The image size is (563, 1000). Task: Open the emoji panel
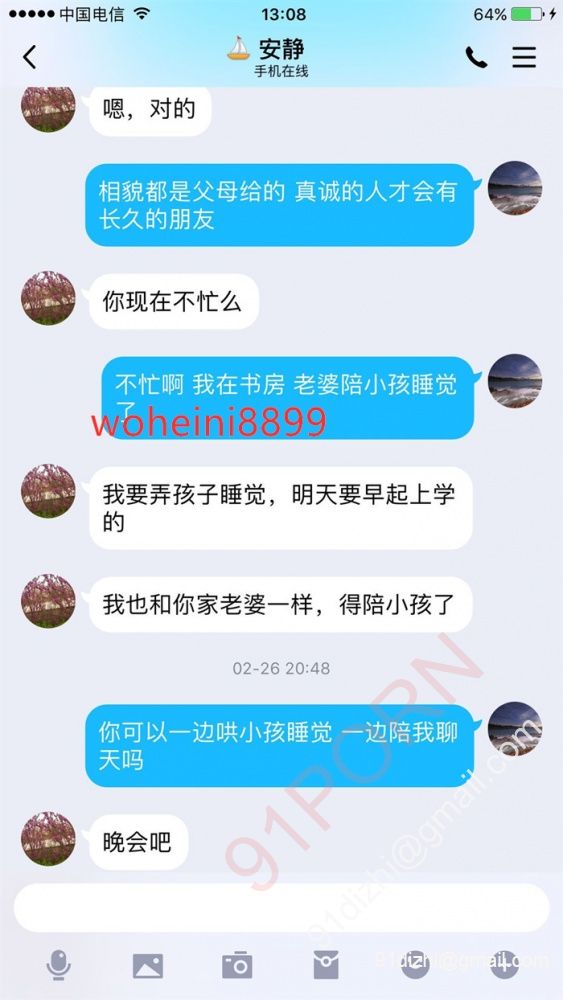(415, 965)
